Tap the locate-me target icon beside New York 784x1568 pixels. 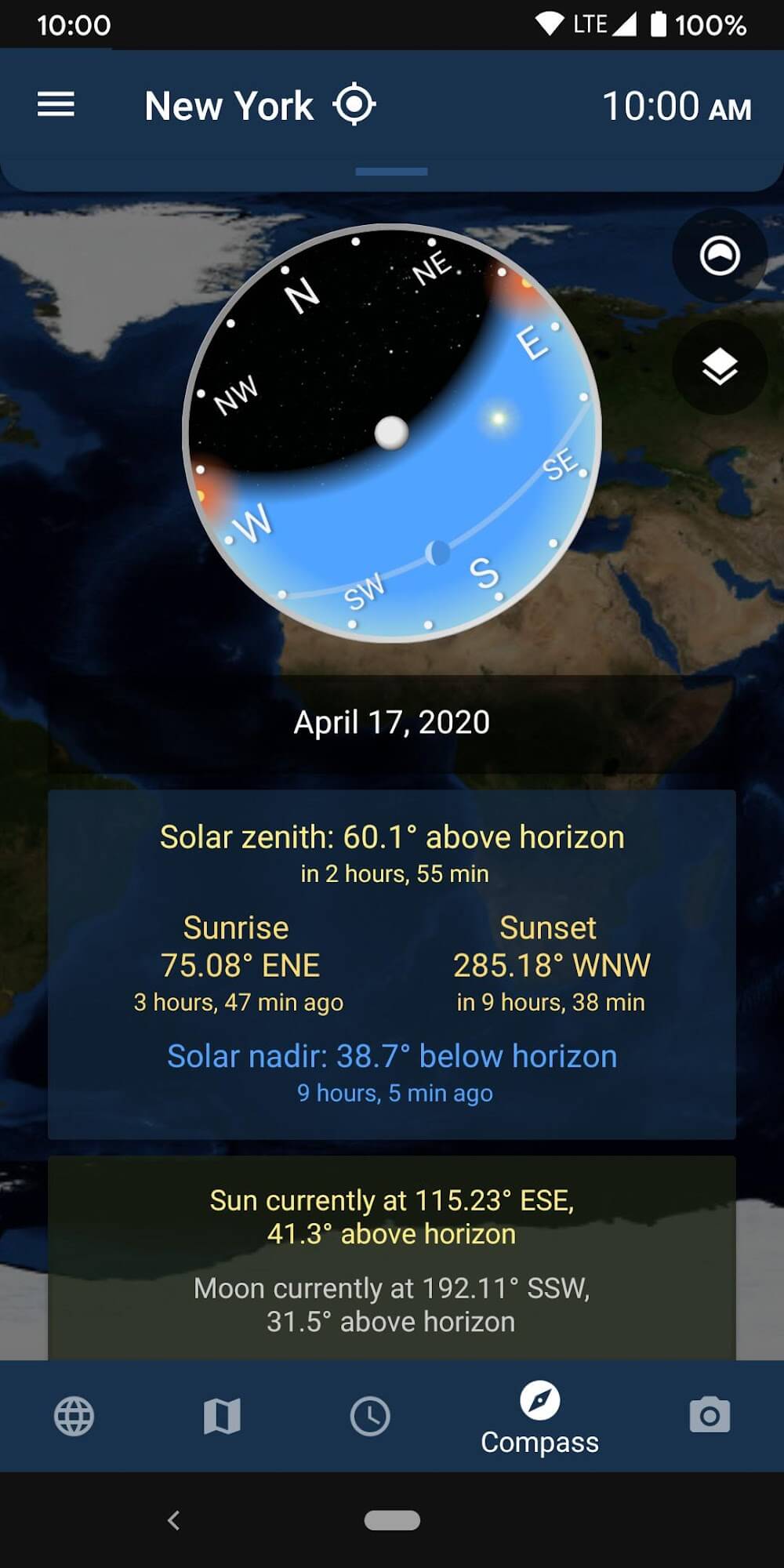354,104
